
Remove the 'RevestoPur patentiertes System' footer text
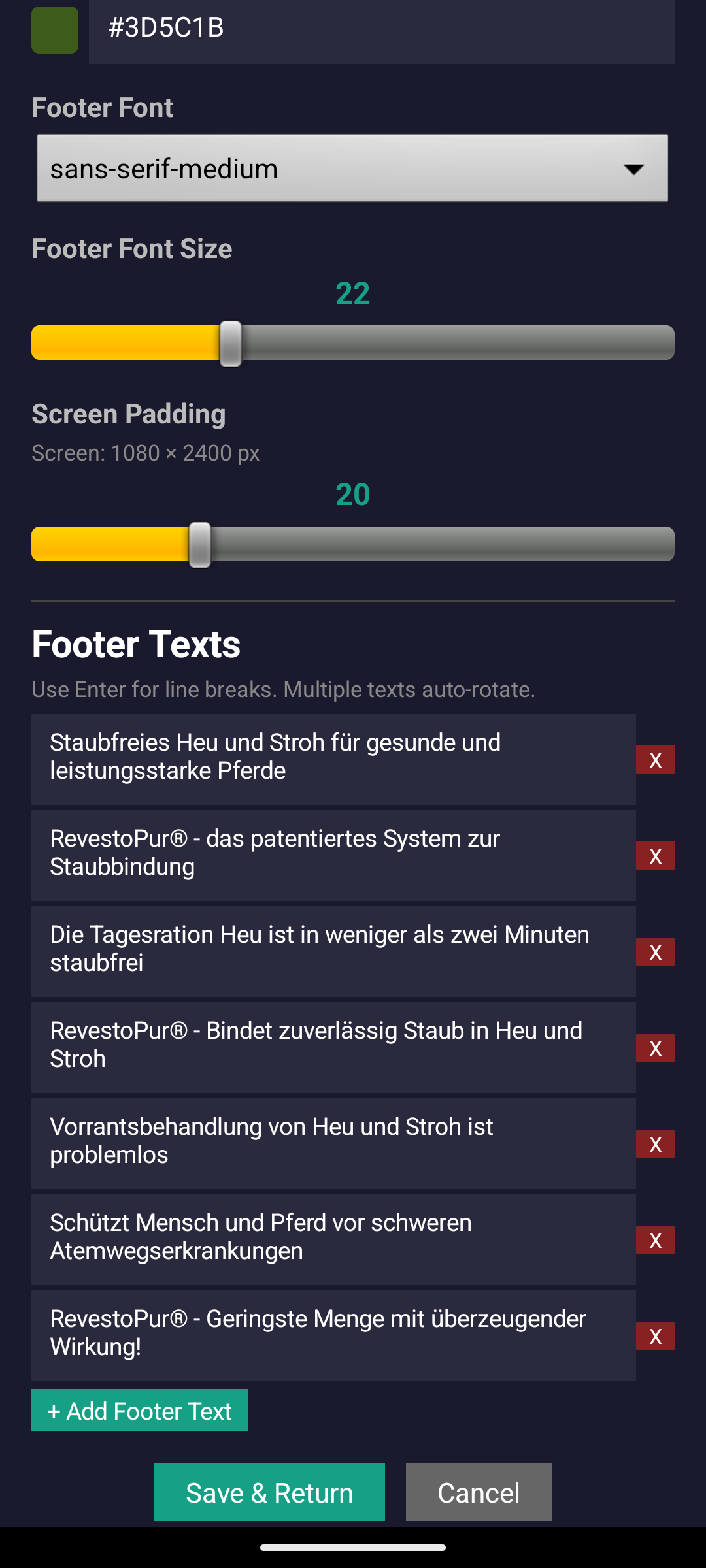click(654, 856)
